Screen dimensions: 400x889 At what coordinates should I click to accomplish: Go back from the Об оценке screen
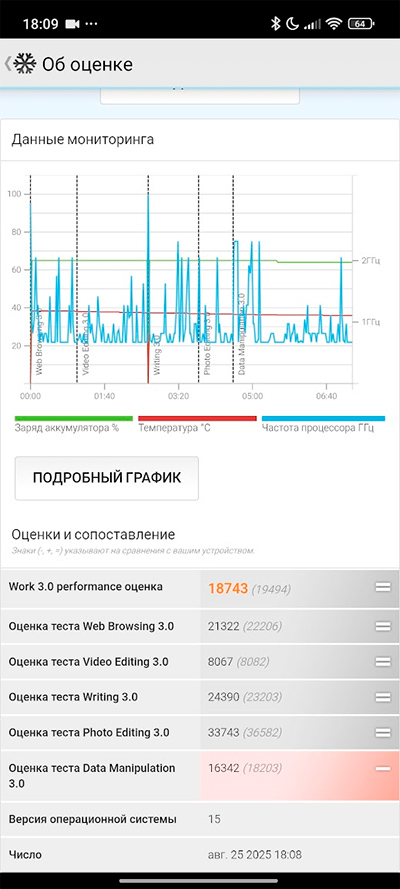click(7, 64)
